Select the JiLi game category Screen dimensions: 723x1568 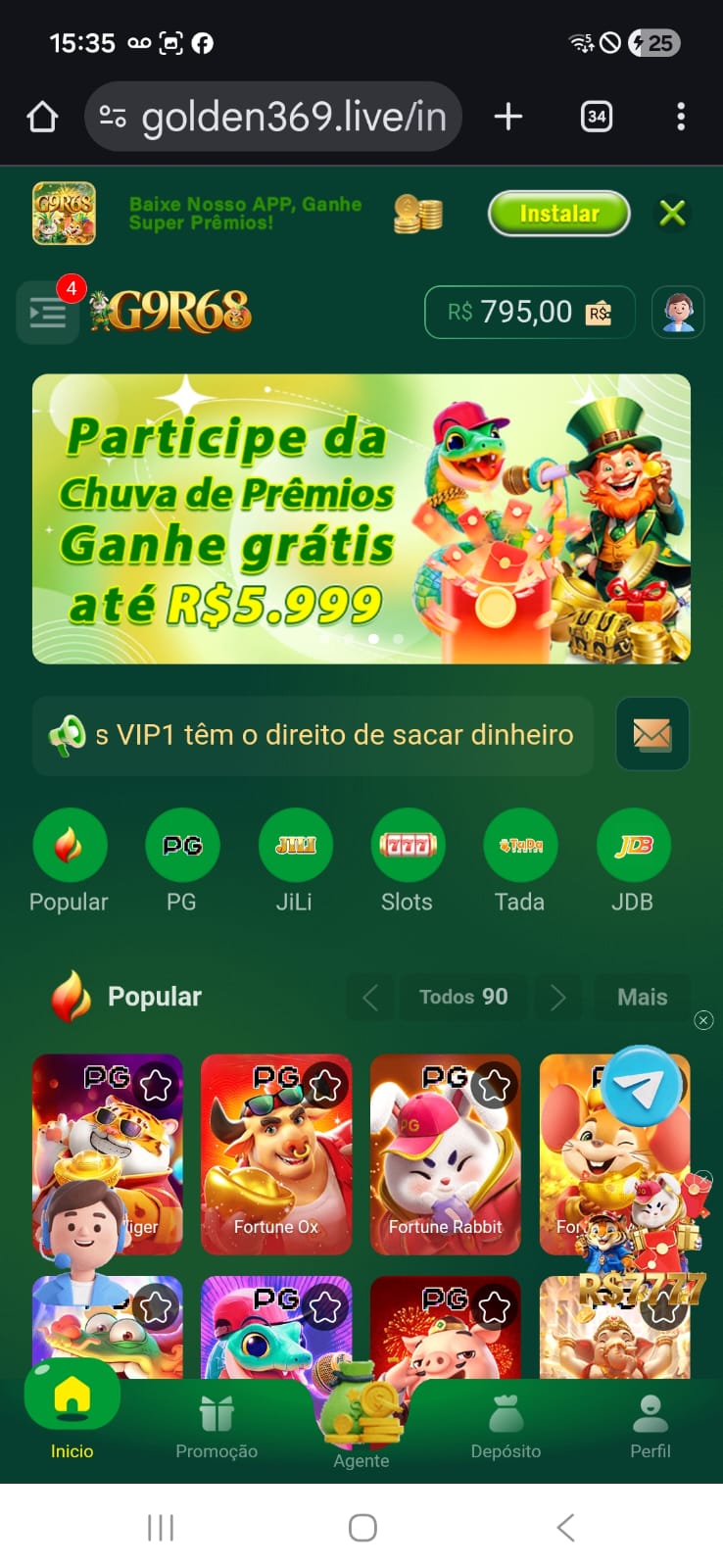coord(295,845)
